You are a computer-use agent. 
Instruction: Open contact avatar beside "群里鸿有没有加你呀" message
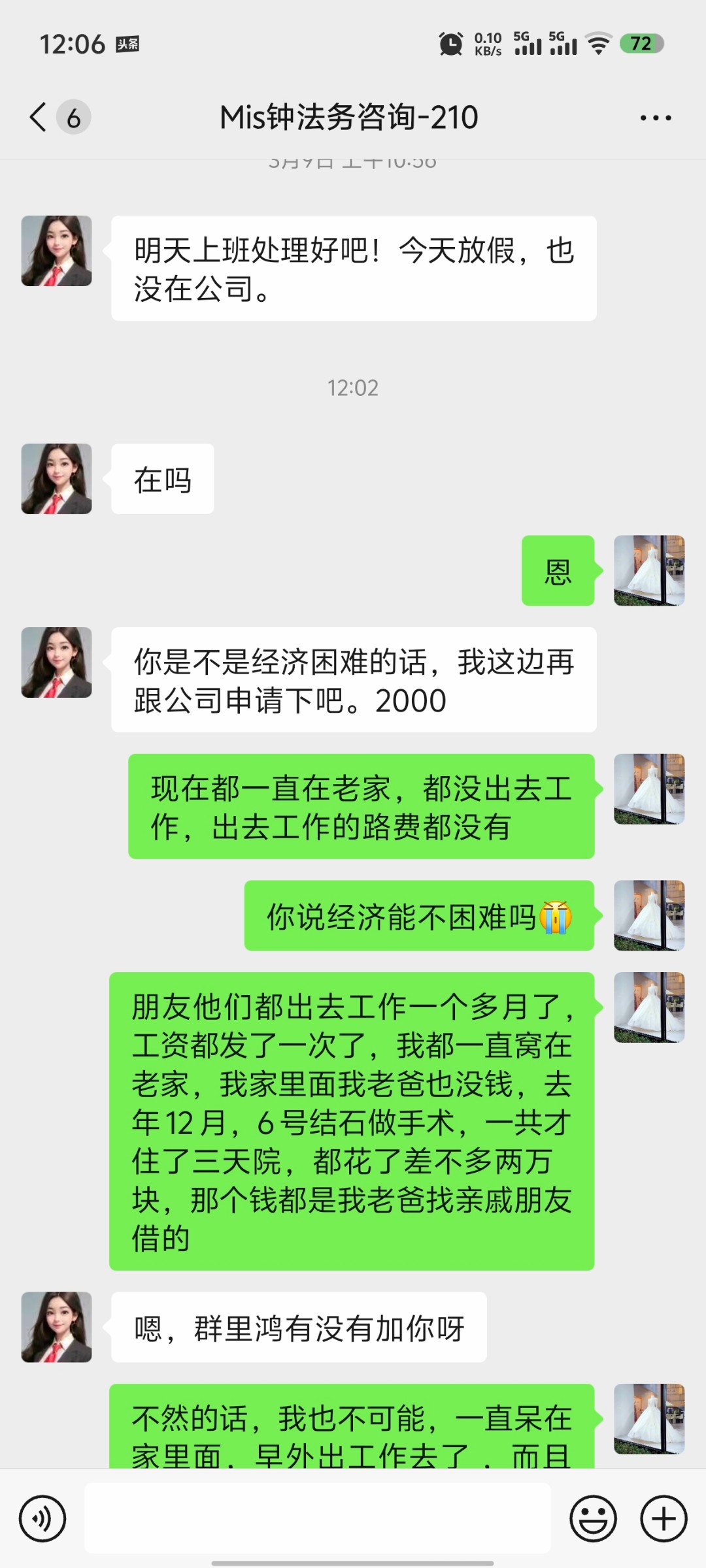click(57, 1327)
